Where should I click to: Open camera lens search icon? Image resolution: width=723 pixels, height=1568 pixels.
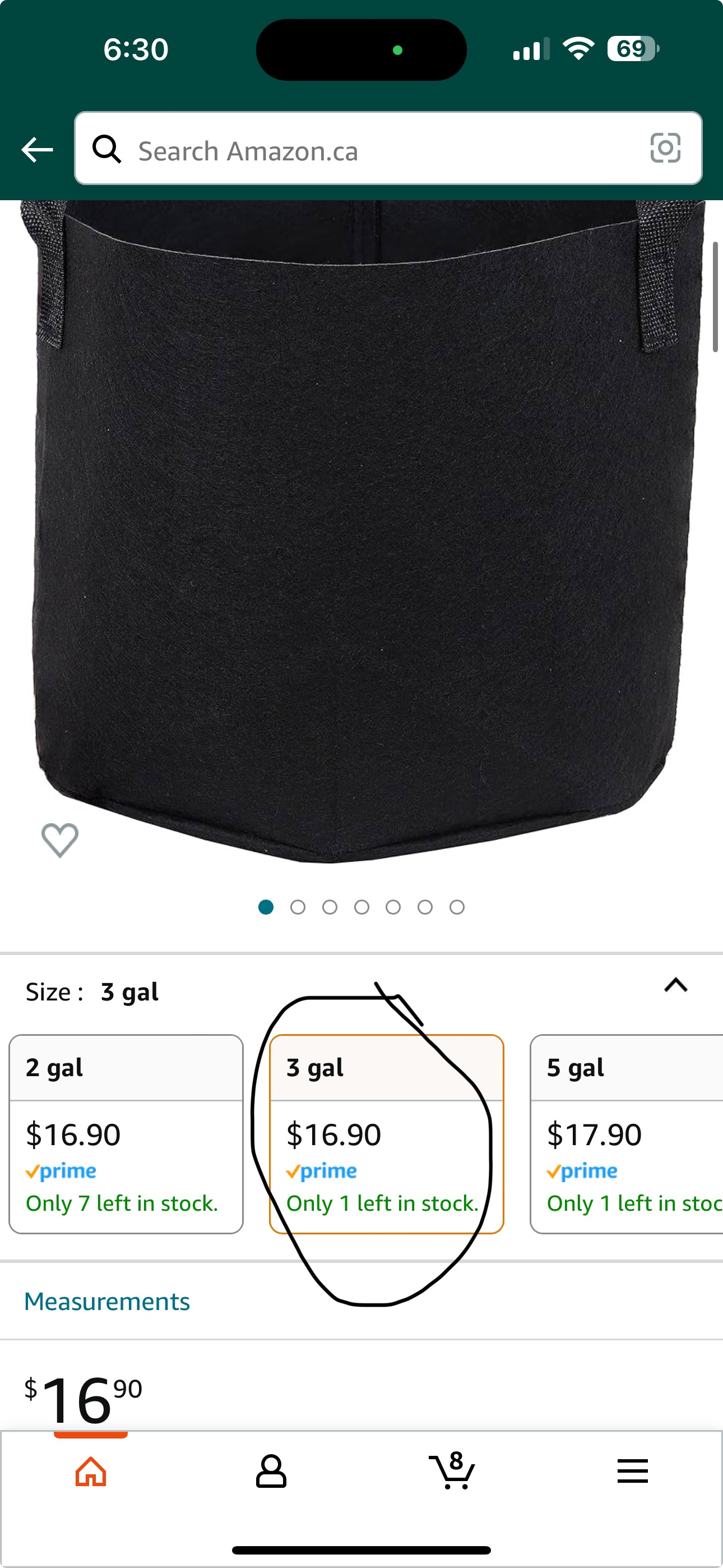(665, 149)
